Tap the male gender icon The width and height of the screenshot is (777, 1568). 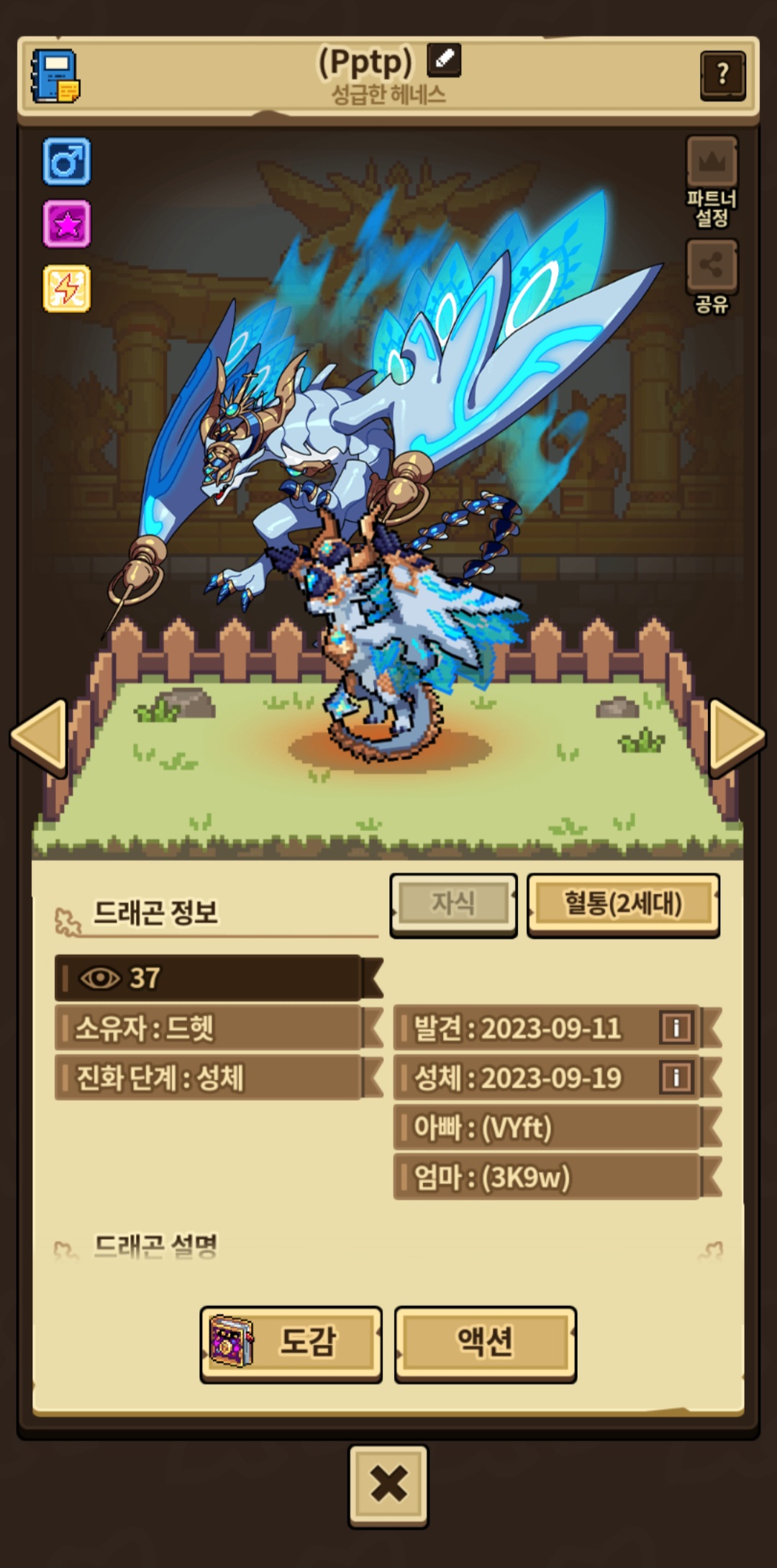point(67,161)
